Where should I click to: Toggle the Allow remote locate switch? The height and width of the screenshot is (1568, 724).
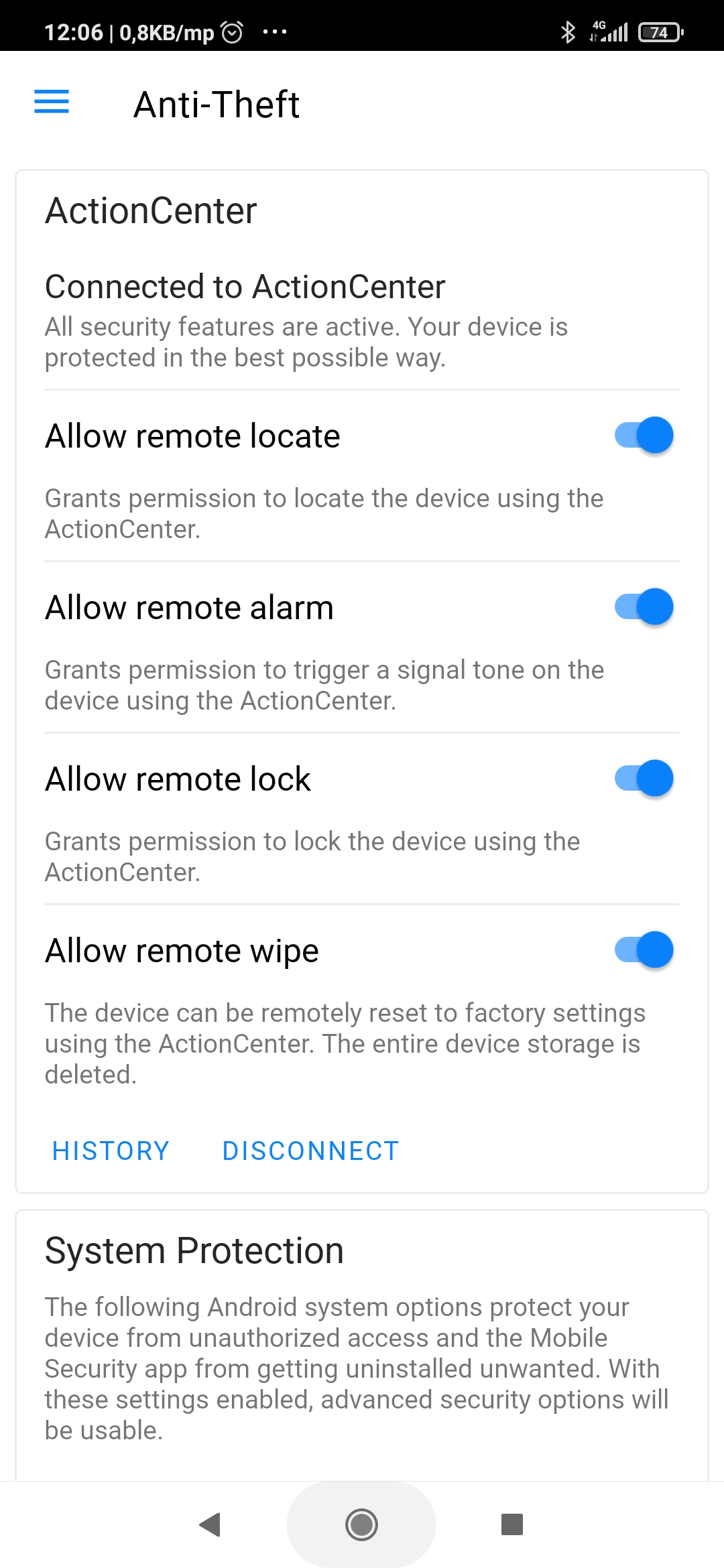click(x=644, y=436)
